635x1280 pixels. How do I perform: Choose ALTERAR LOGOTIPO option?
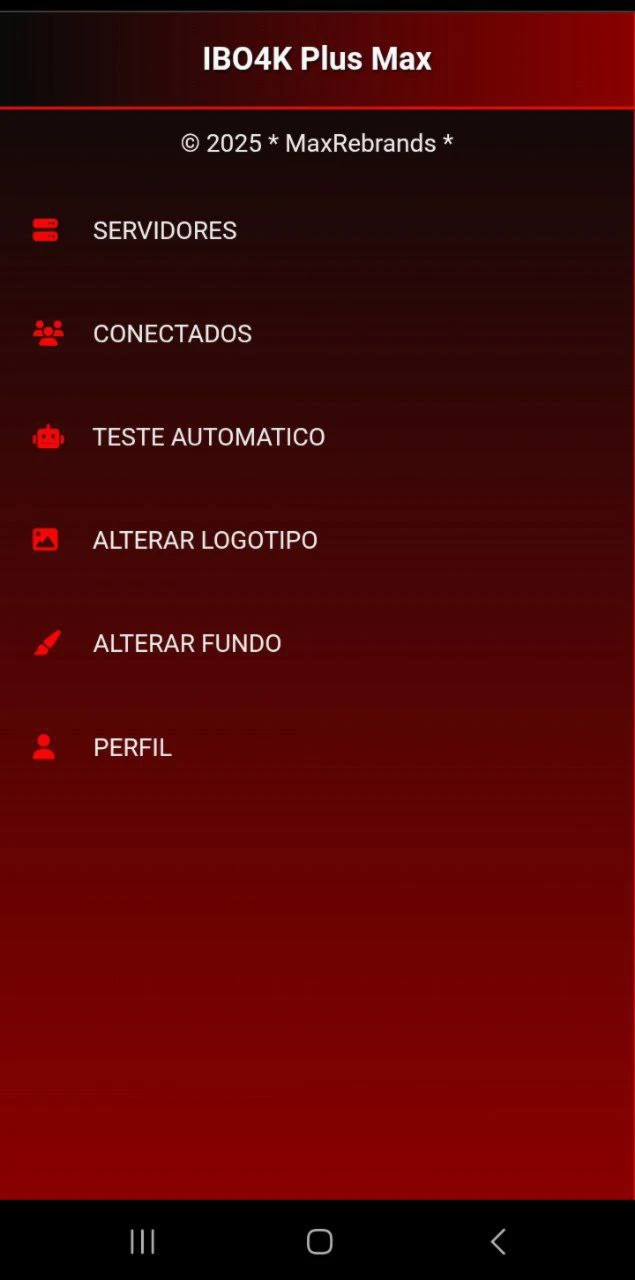point(205,540)
